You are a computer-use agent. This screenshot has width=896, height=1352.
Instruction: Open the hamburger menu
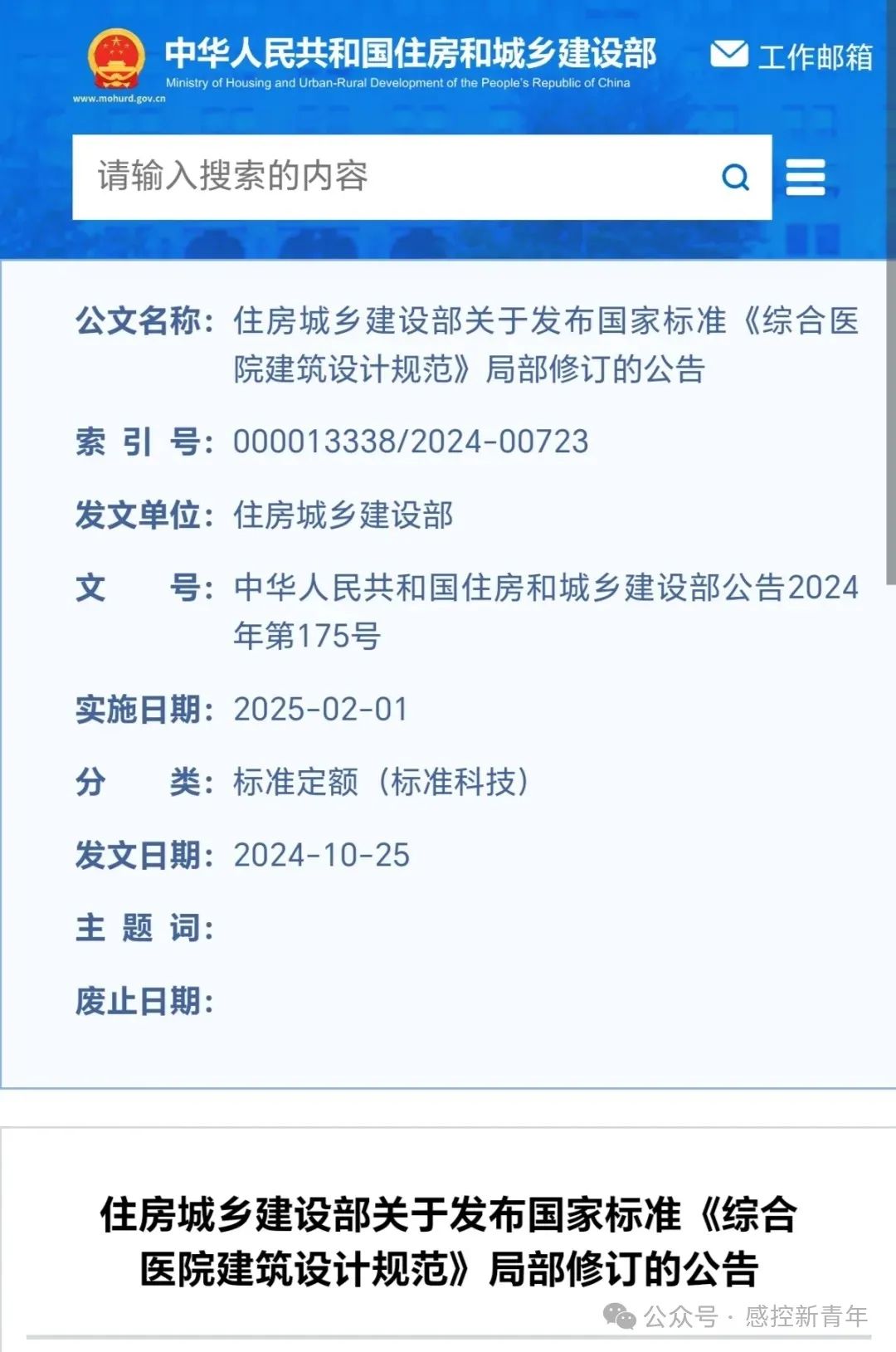tap(805, 177)
